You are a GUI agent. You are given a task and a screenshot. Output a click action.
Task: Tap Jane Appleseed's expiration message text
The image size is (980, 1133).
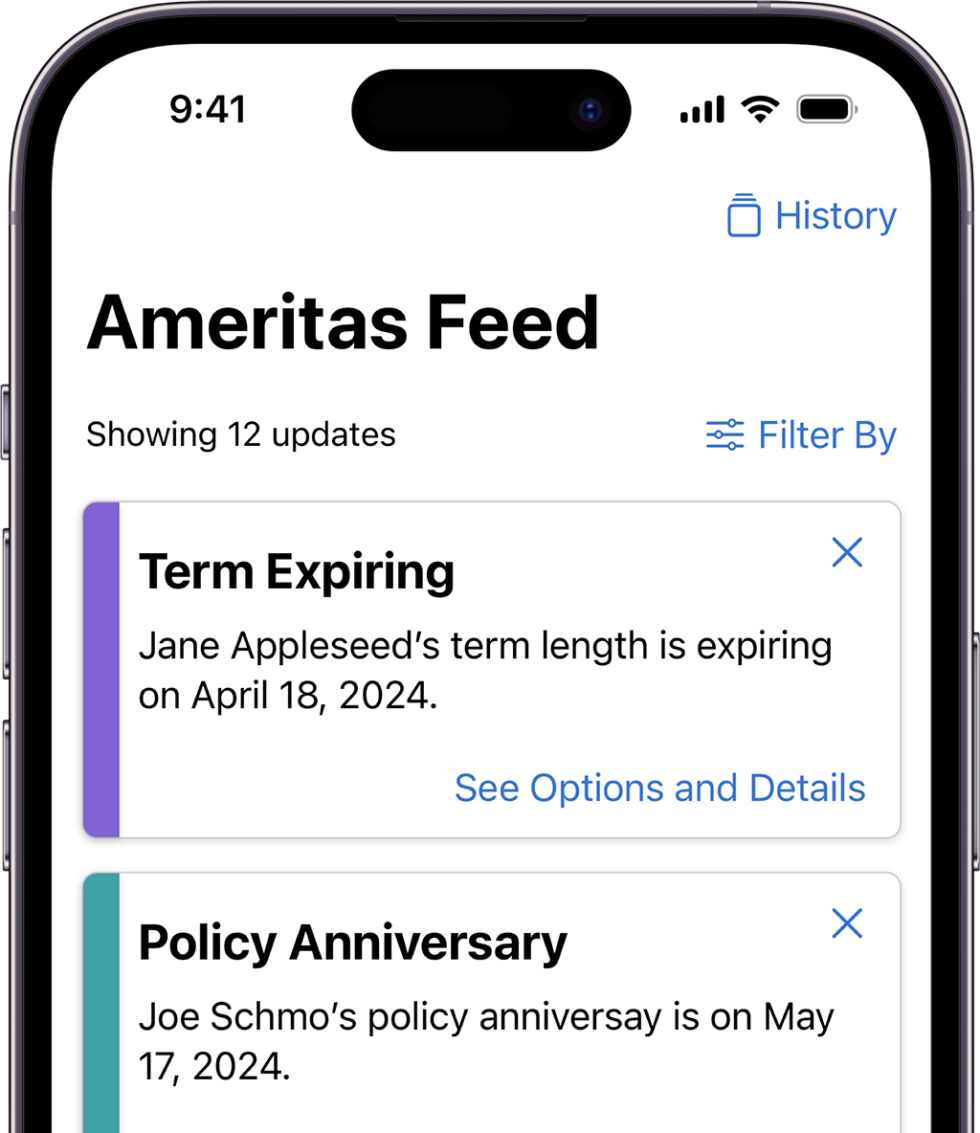[485, 670]
